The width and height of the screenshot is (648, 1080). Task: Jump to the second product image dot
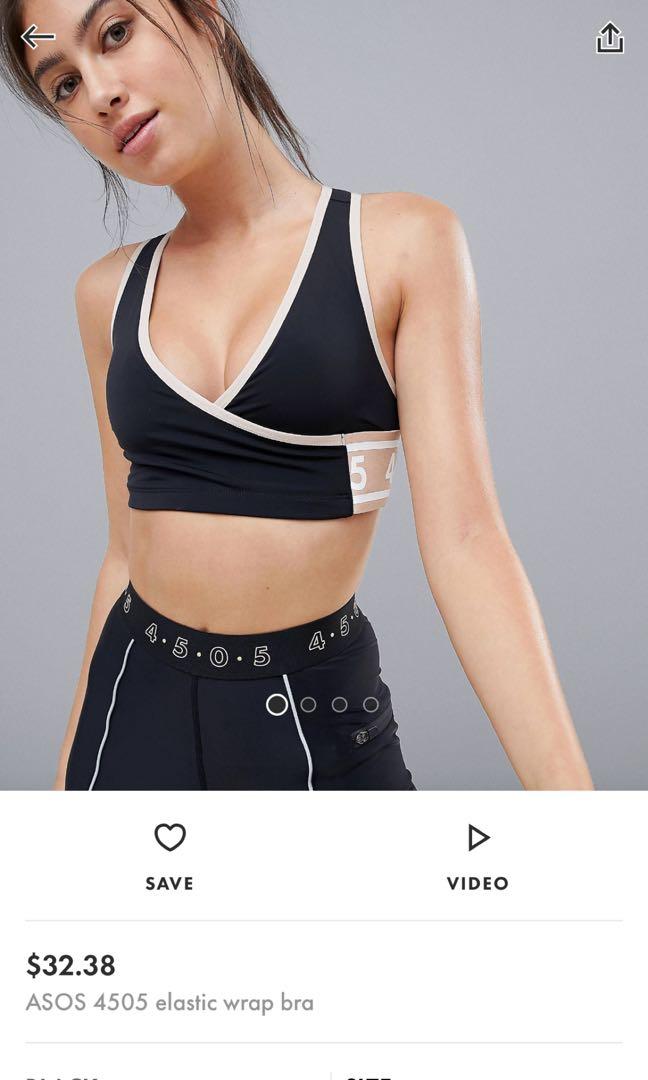click(x=309, y=705)
